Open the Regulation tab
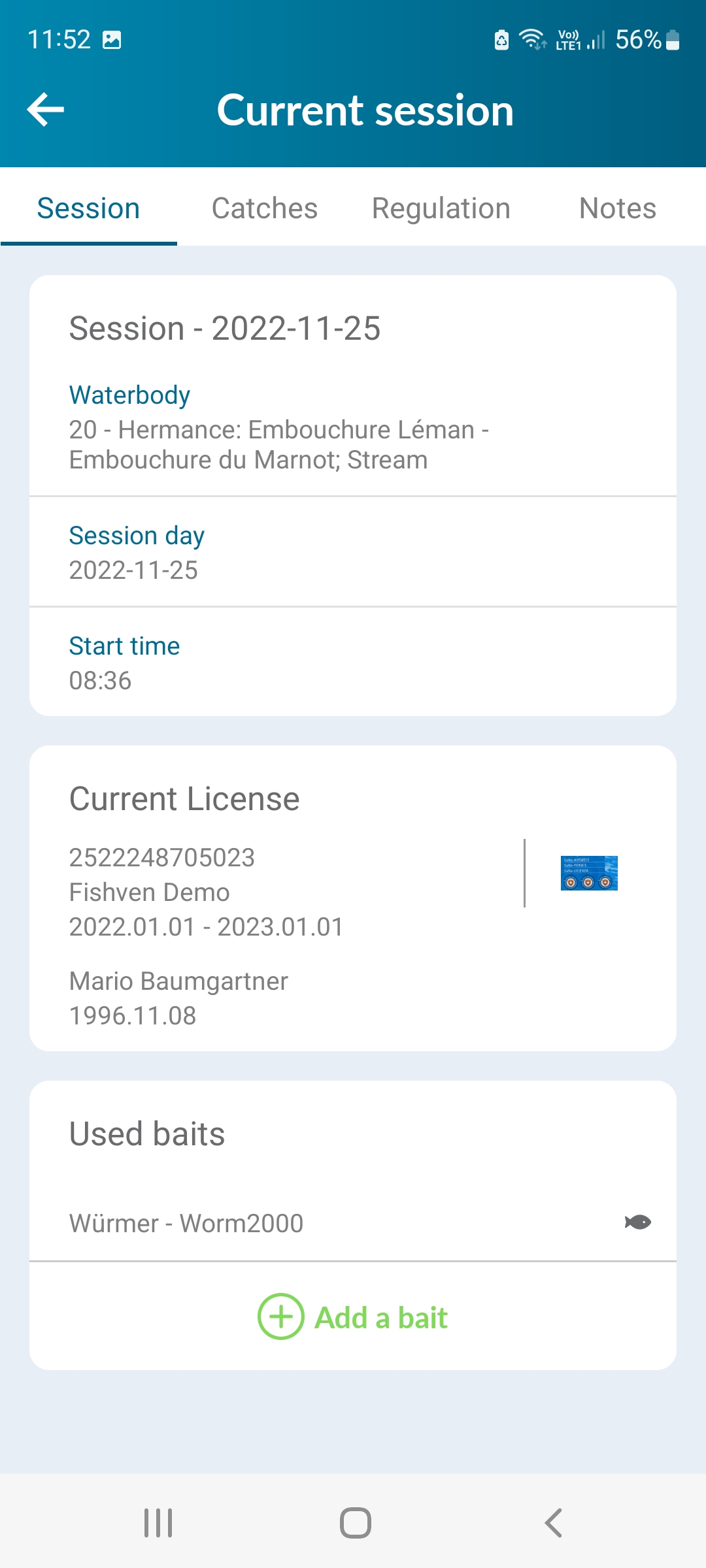The width and height of the screenshot is (706, 1568). [x=441, y=208]
